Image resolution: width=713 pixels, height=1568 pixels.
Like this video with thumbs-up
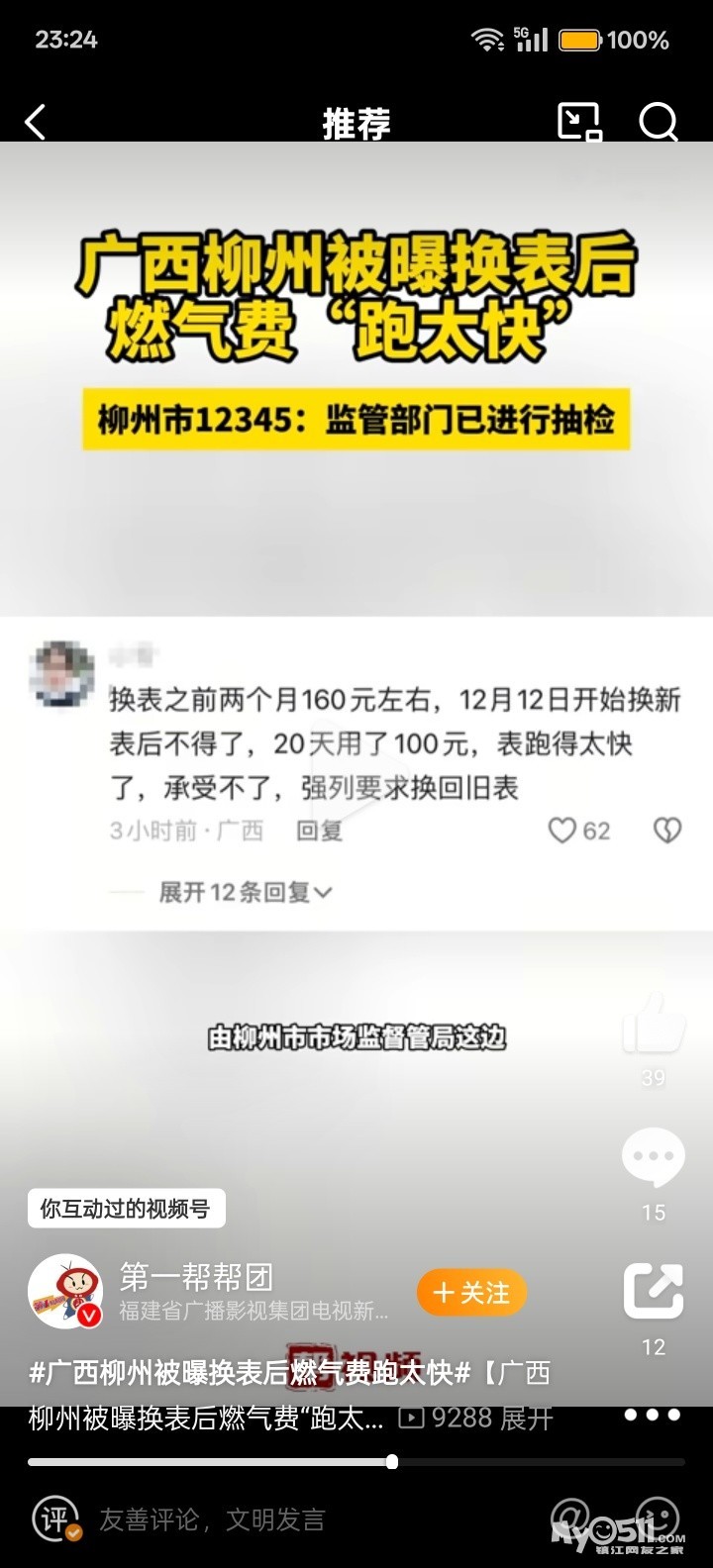[x=654, y=1024]
